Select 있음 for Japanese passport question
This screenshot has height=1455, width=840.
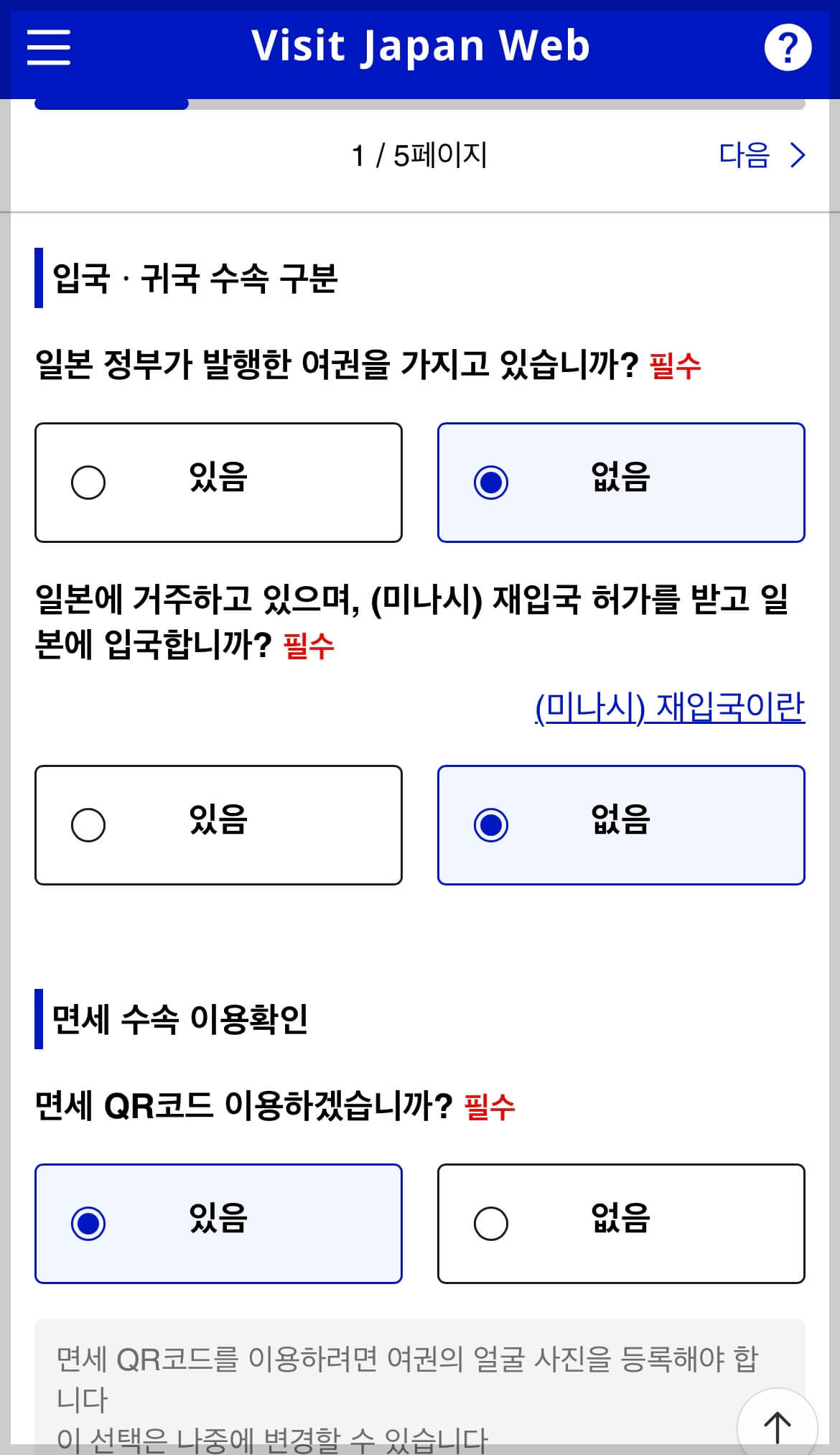point(218,482)
